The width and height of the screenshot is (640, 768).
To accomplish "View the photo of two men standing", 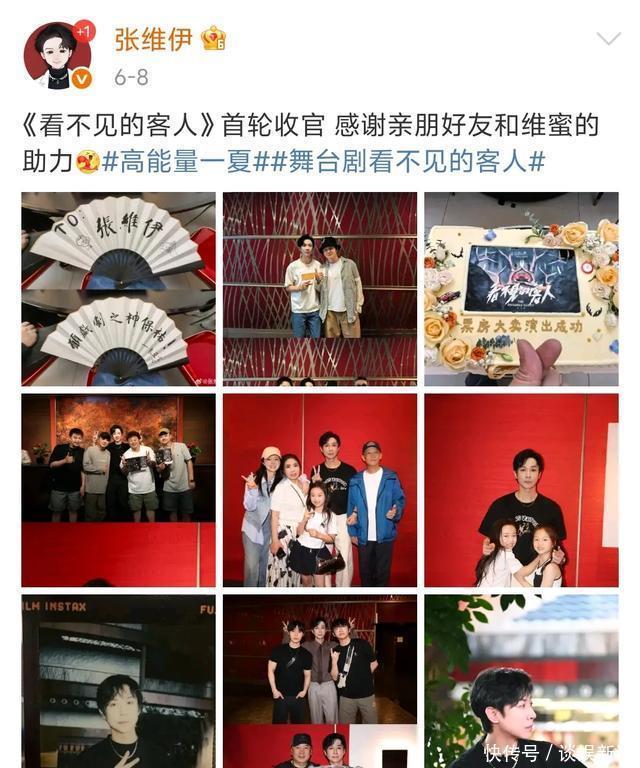I will click(319, 289).
